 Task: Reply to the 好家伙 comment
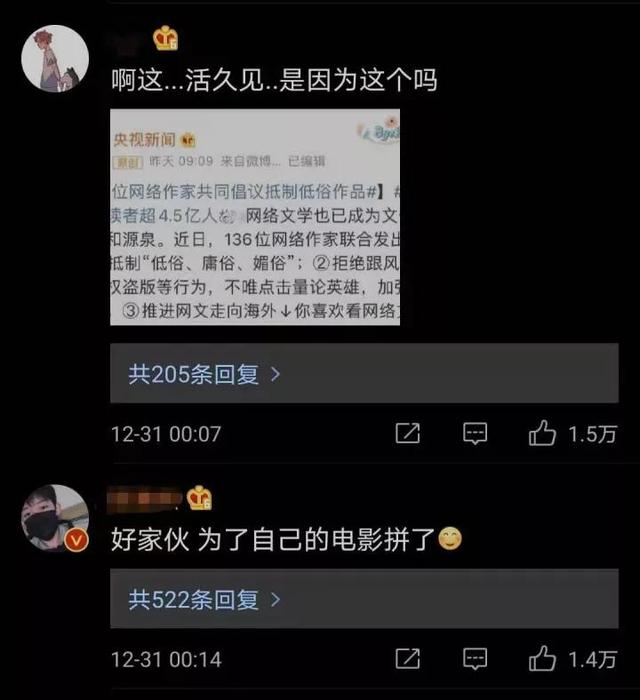click(476, 659)
